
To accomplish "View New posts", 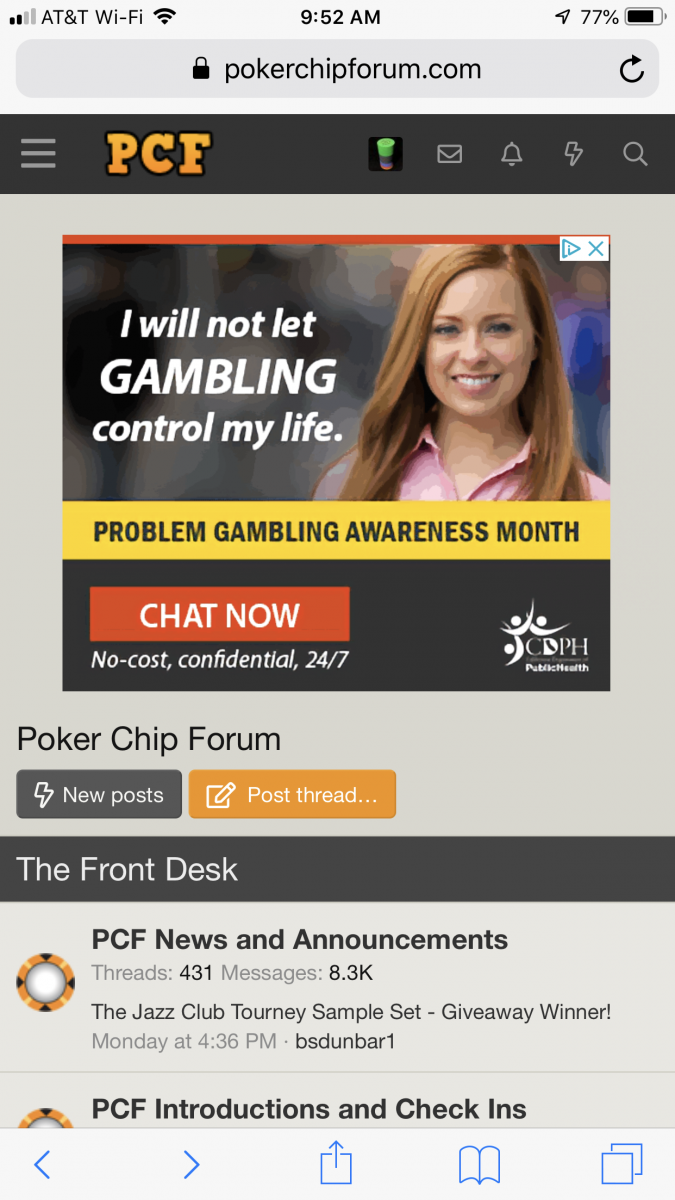I will [x=99, y=795].
